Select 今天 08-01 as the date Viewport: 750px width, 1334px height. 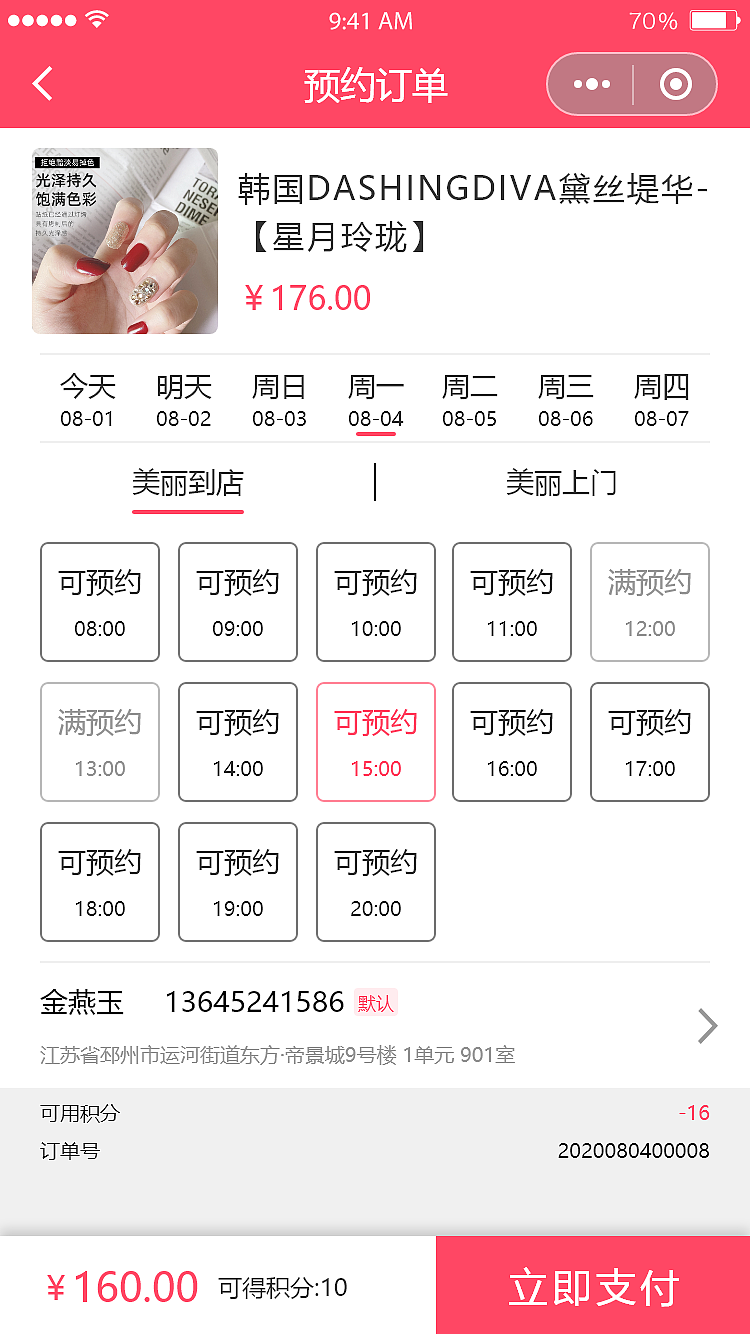[x=87, y=400]
